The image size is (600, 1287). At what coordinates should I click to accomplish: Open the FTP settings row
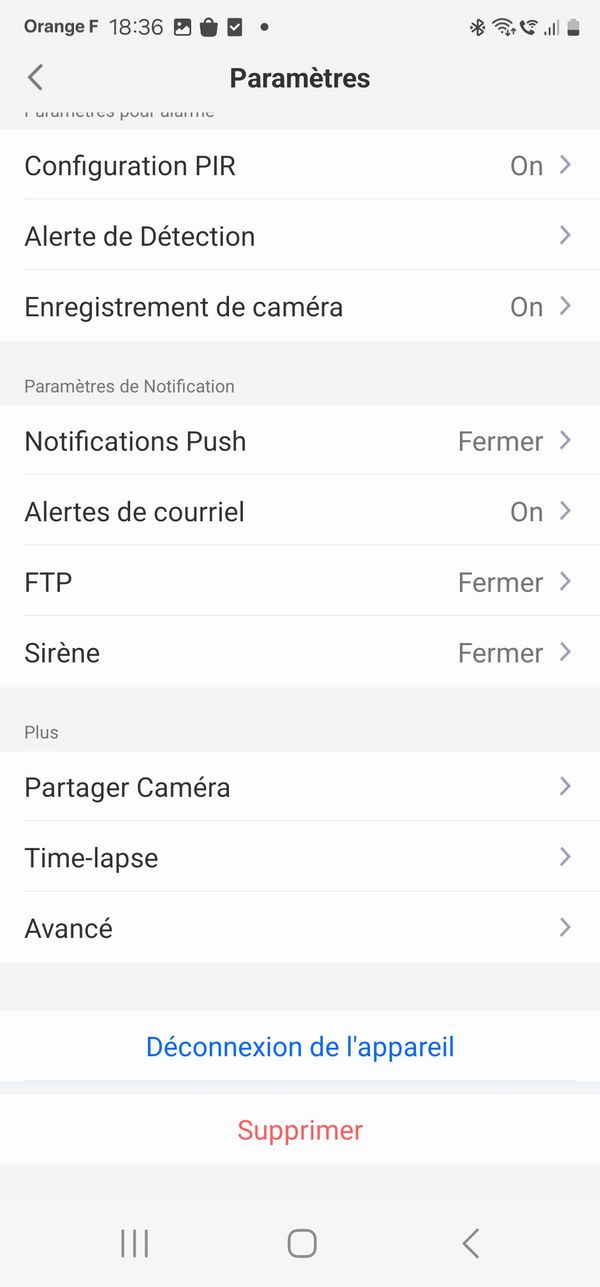(x=300, y=582)
